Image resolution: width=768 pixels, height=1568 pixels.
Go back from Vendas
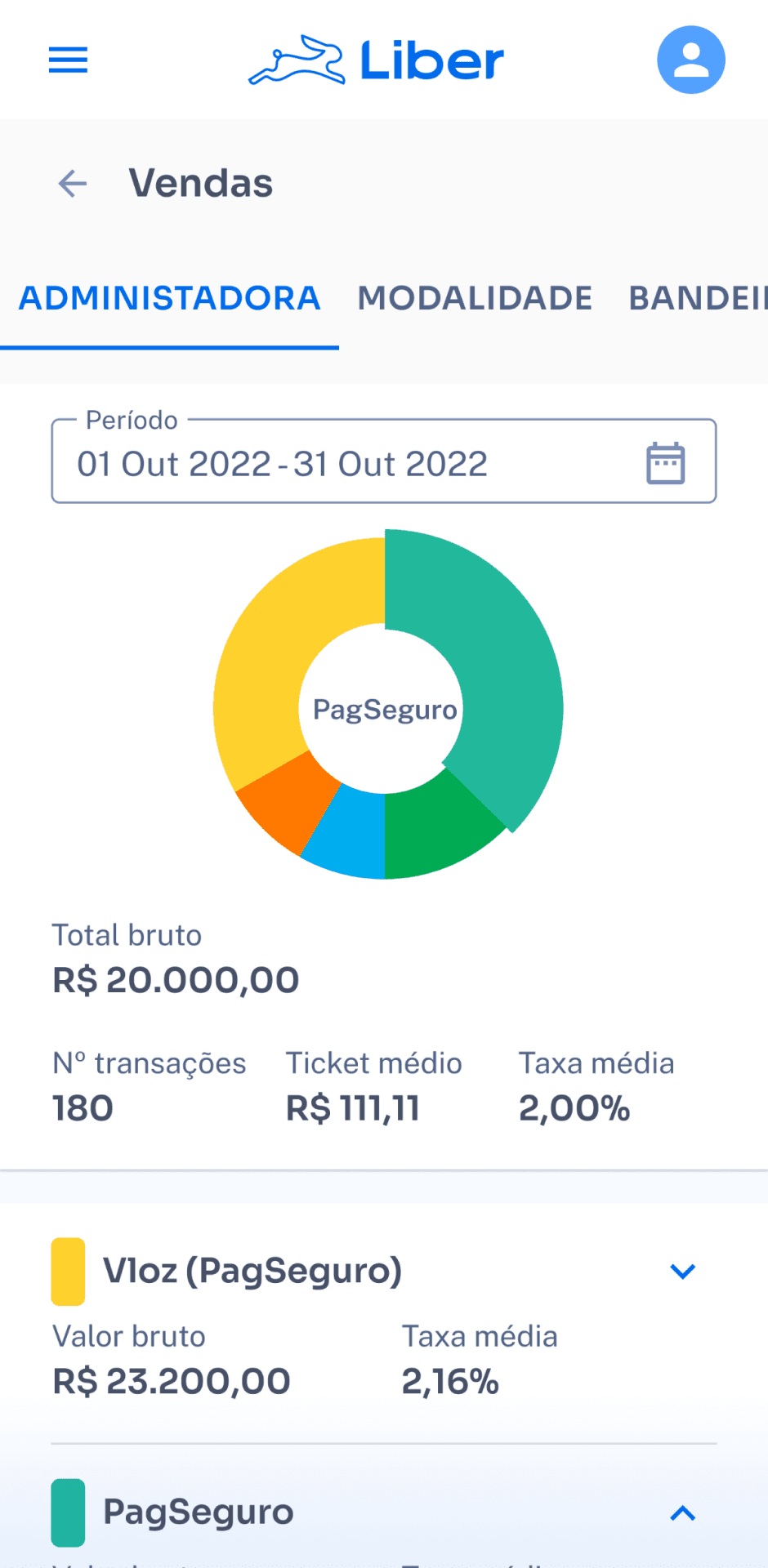(x=73, y=184)
